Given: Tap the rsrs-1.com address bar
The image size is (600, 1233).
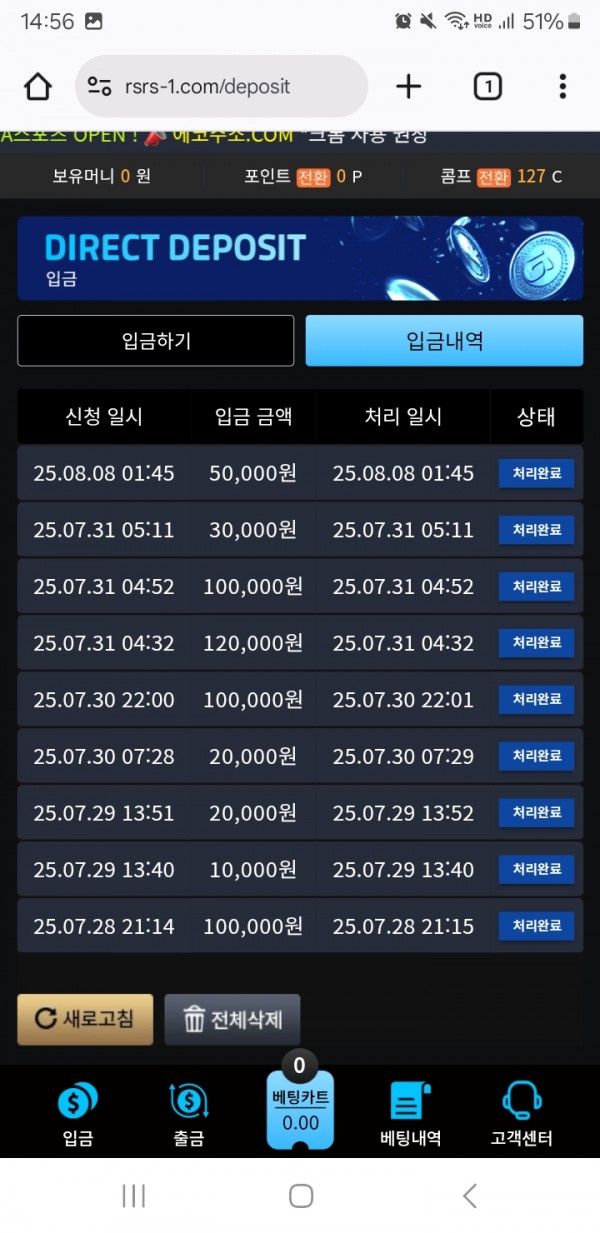Looking at the screenshot, I should pos(222,87).
